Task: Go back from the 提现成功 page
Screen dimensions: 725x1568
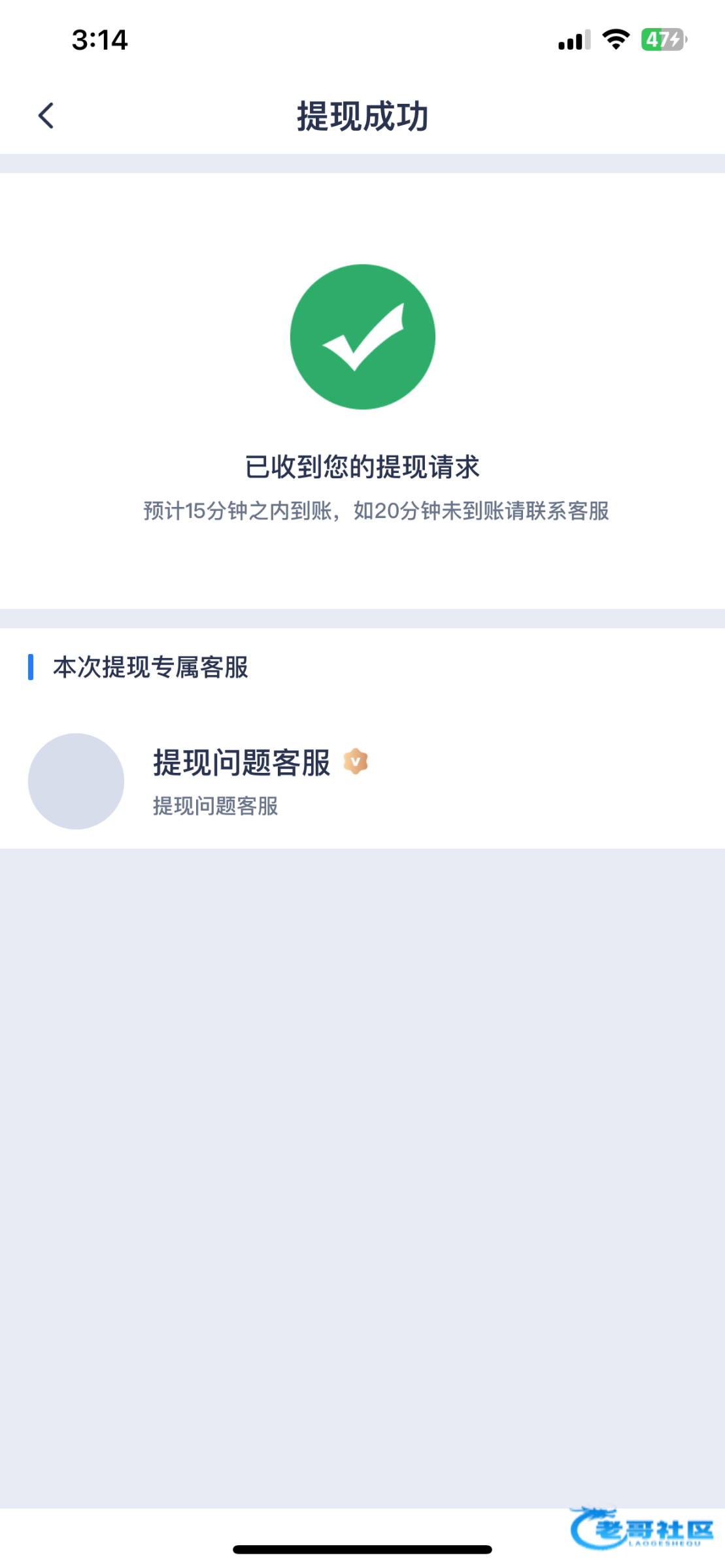Action: pyautogui.click(x=46, y=116)
